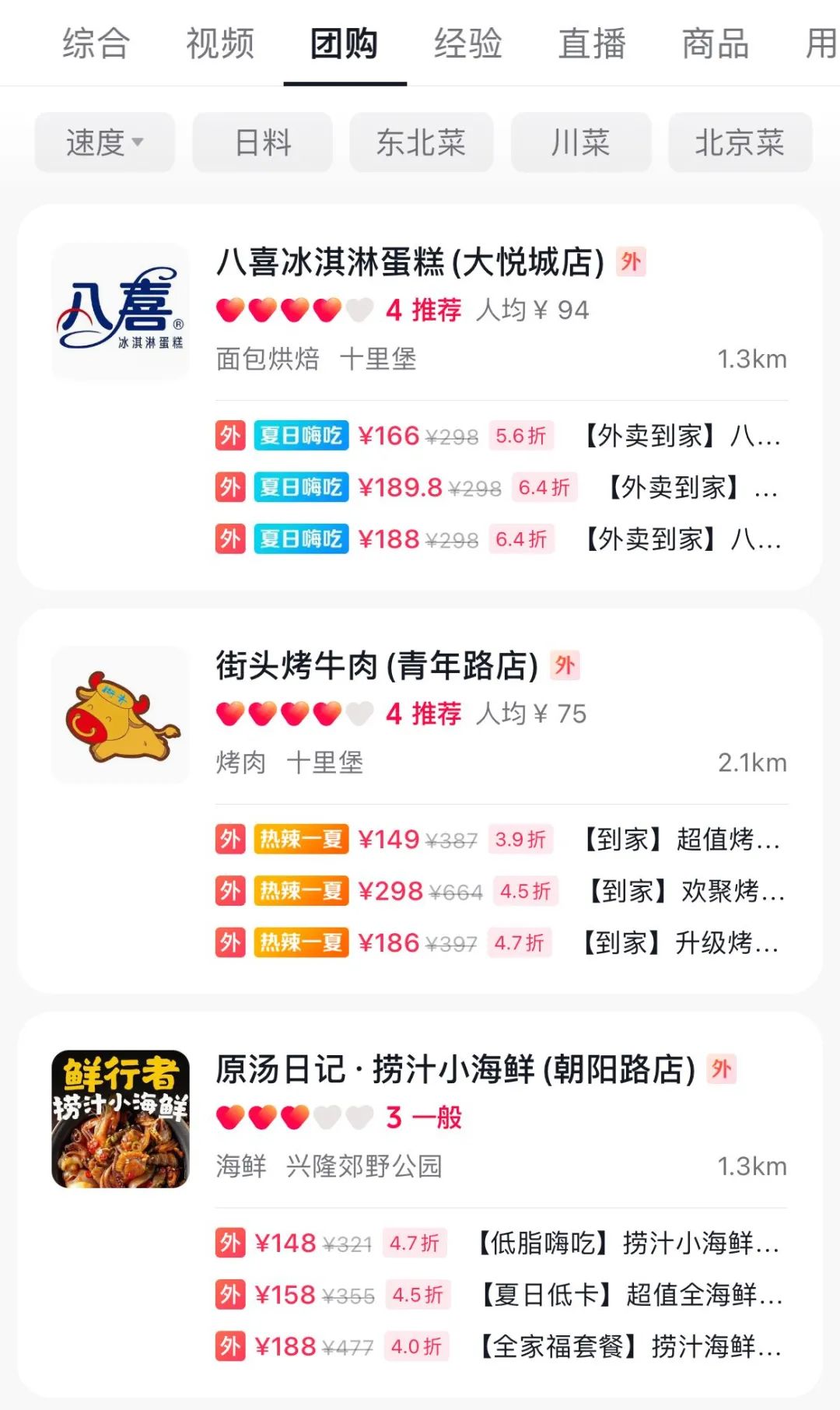Filter by 北京菜 cuisine
The image size is (840, 1410).
tap(740, 142)
